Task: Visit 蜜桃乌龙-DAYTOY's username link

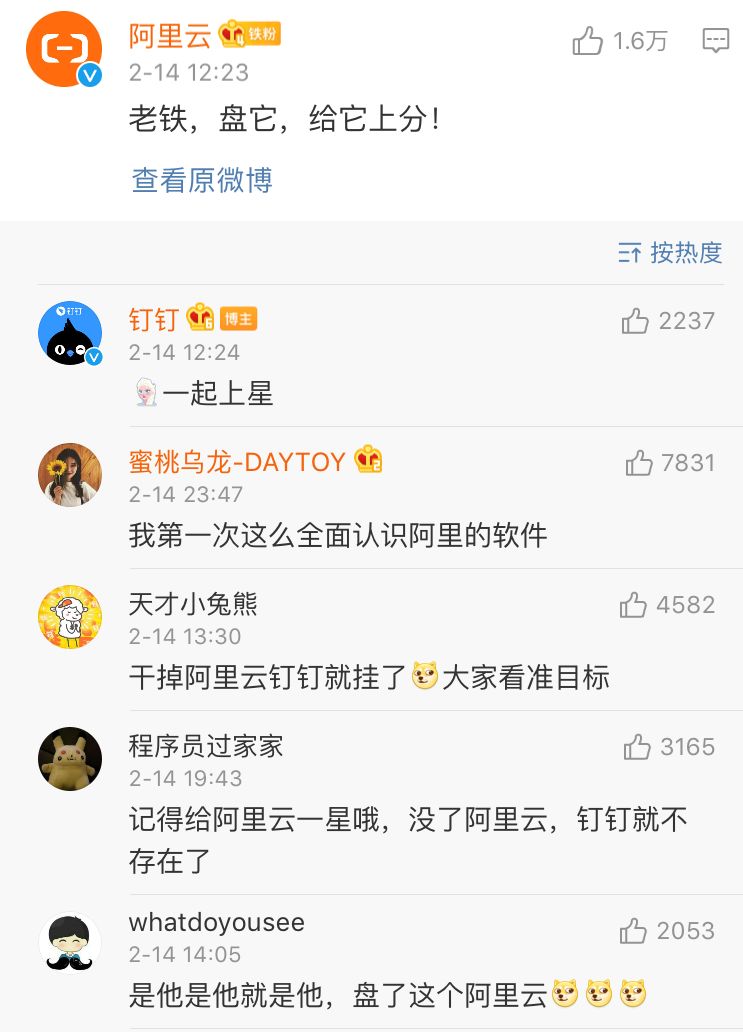Action: coord(237,461)
